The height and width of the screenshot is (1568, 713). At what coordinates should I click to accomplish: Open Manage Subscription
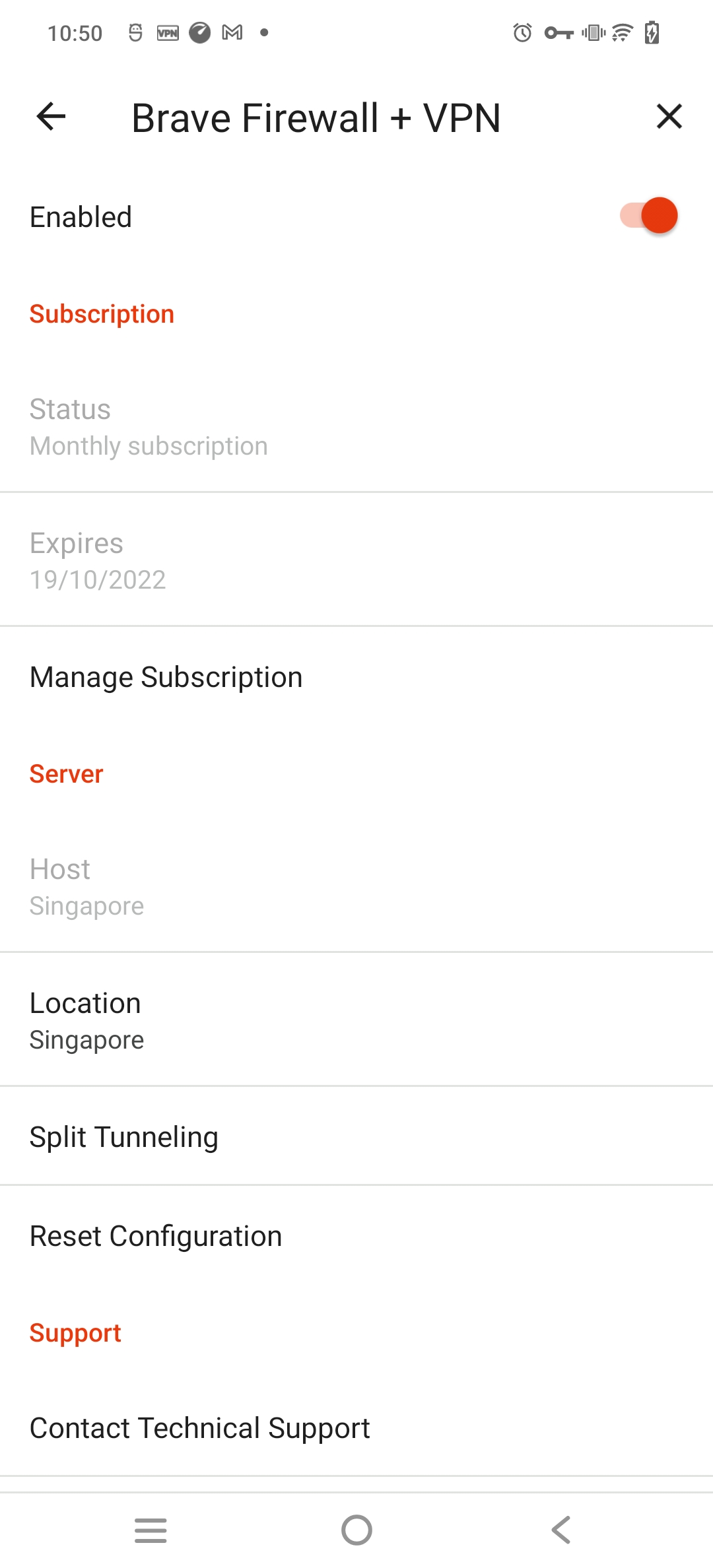tap(356, 676)
